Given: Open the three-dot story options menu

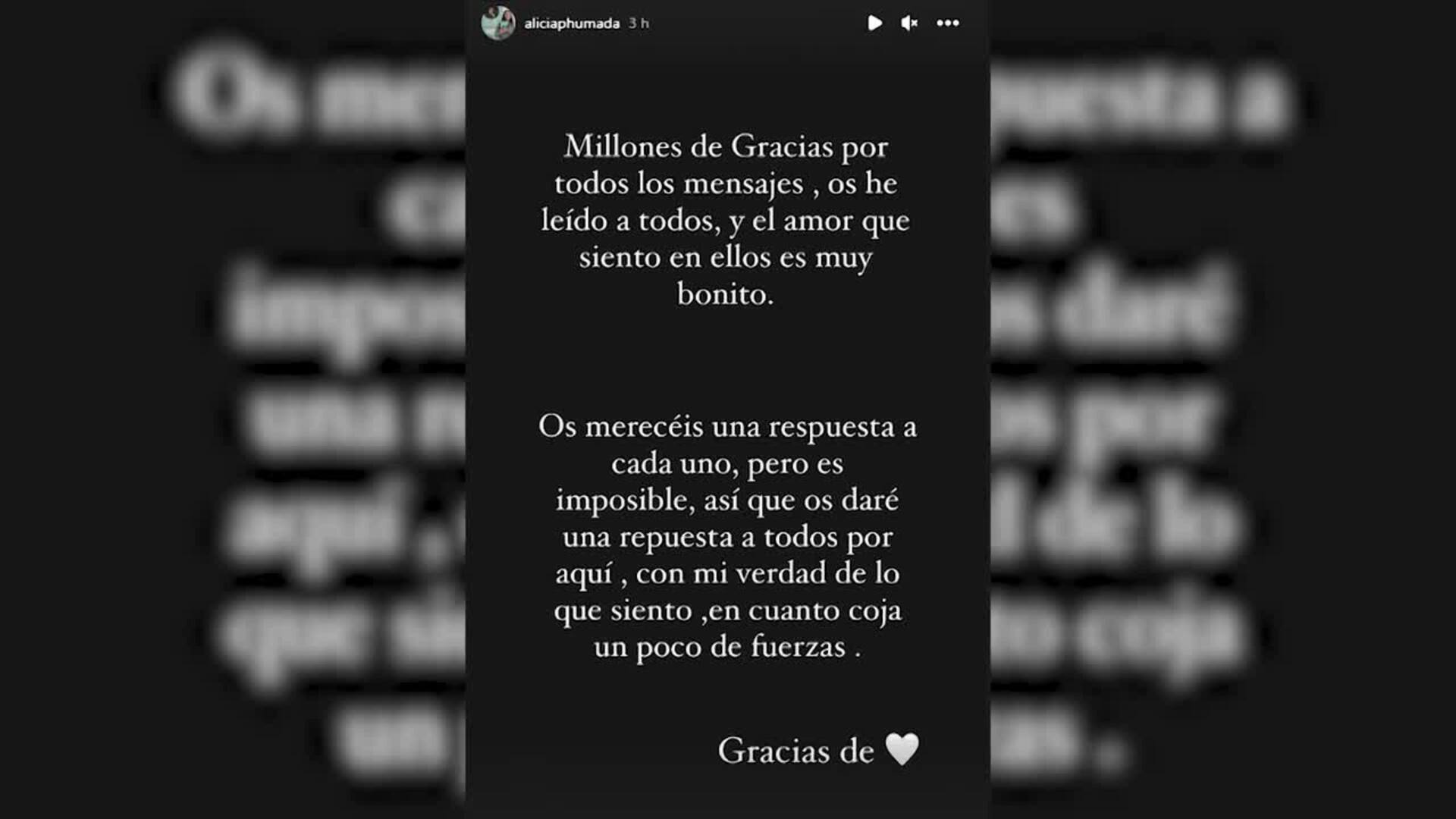Looking at the screenshot, I should coord(948,24).
